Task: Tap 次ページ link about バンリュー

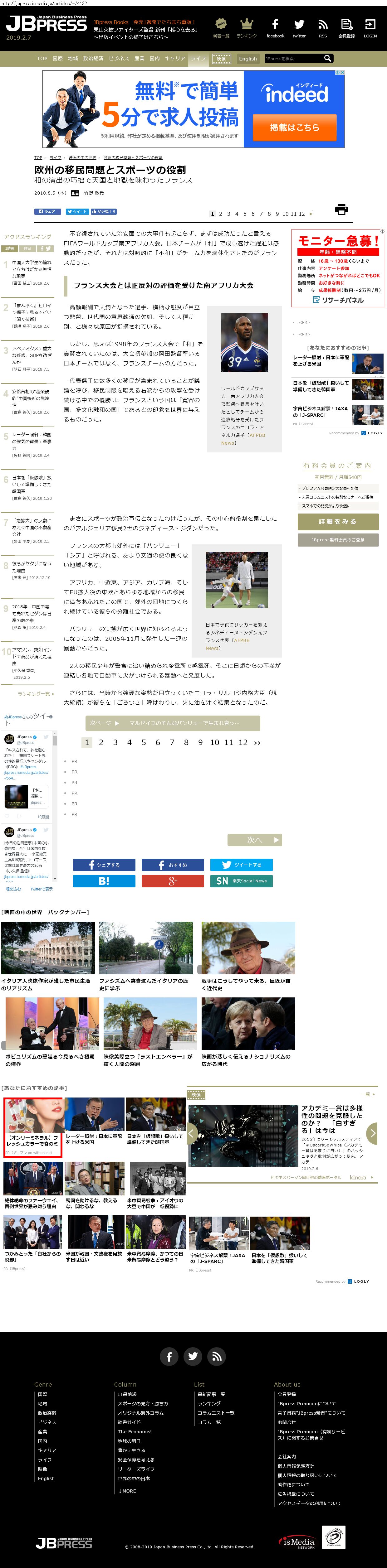Action: pos(173,723)
